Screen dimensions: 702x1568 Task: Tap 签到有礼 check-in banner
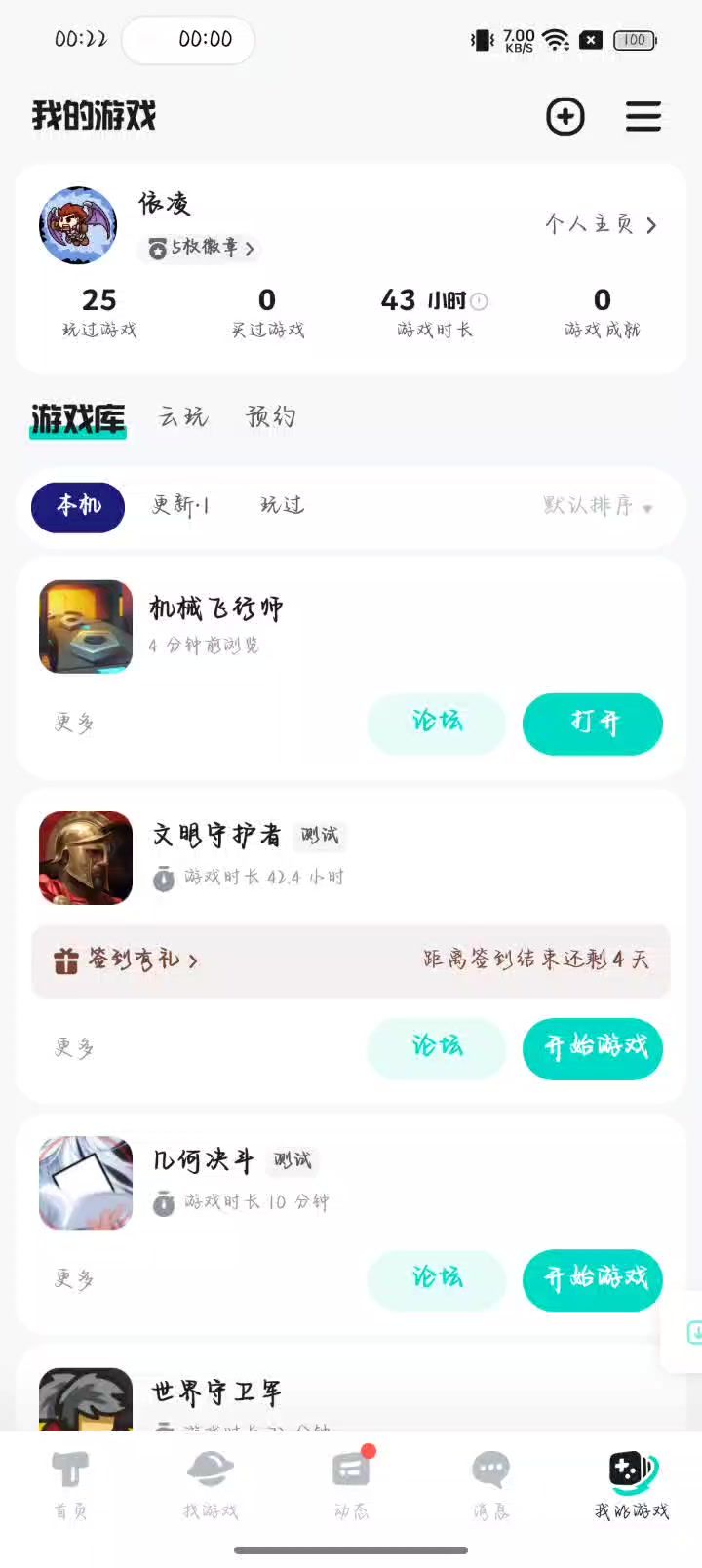pos(127,960)
